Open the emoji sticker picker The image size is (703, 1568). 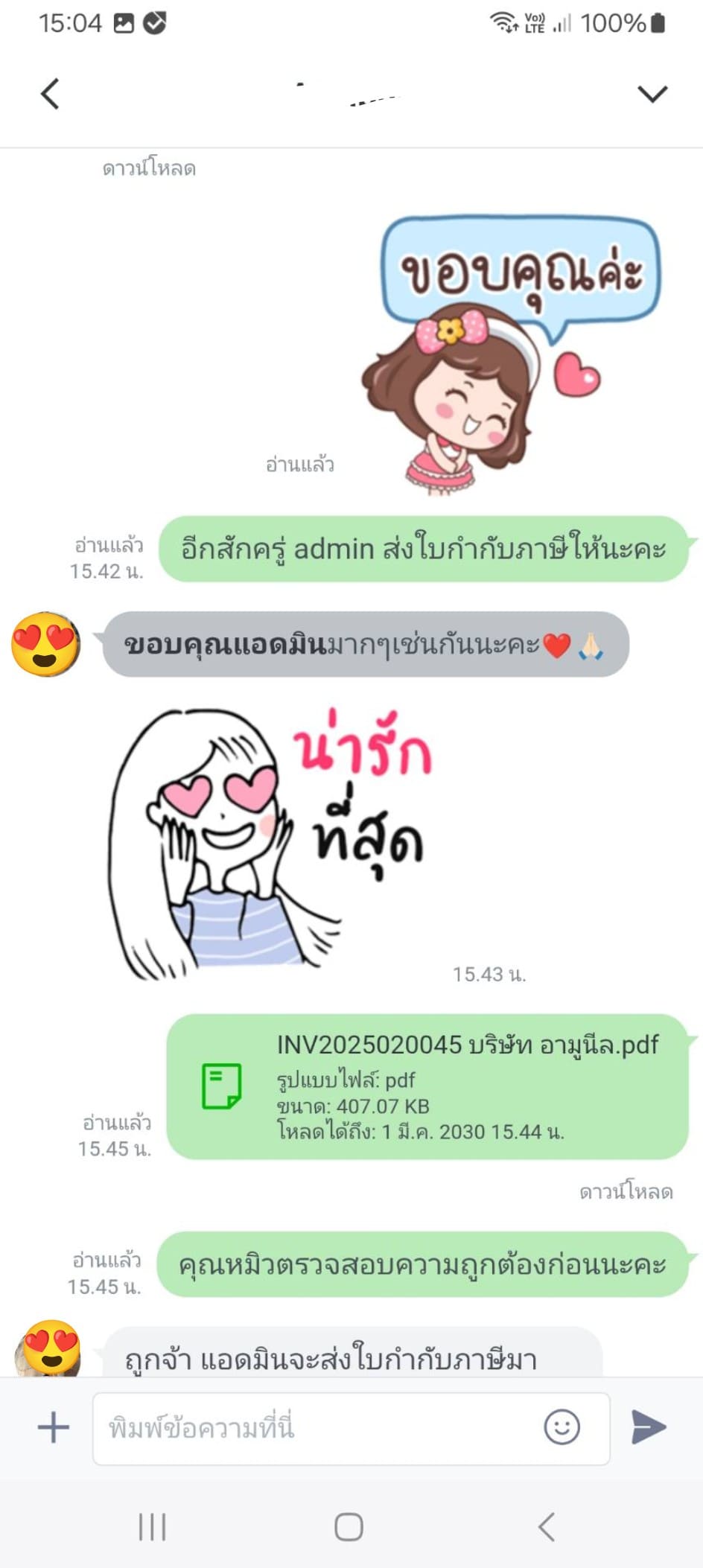click(562, 1427)
